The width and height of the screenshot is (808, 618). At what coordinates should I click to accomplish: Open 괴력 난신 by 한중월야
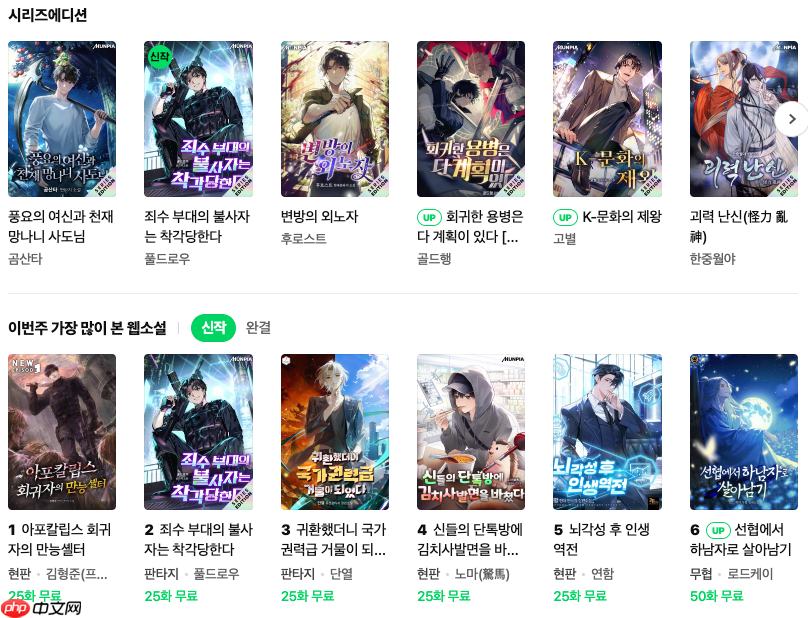[743, 119]
